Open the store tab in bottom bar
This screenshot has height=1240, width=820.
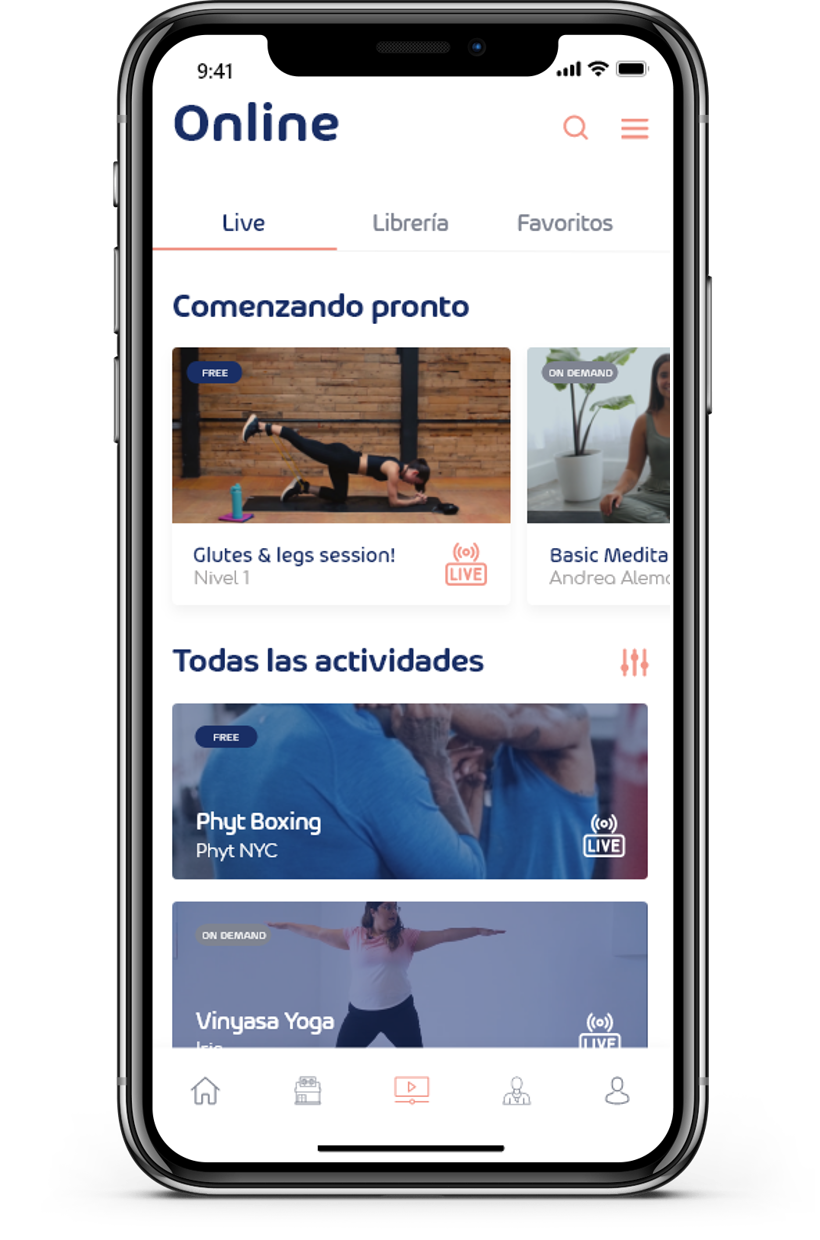308,1090
